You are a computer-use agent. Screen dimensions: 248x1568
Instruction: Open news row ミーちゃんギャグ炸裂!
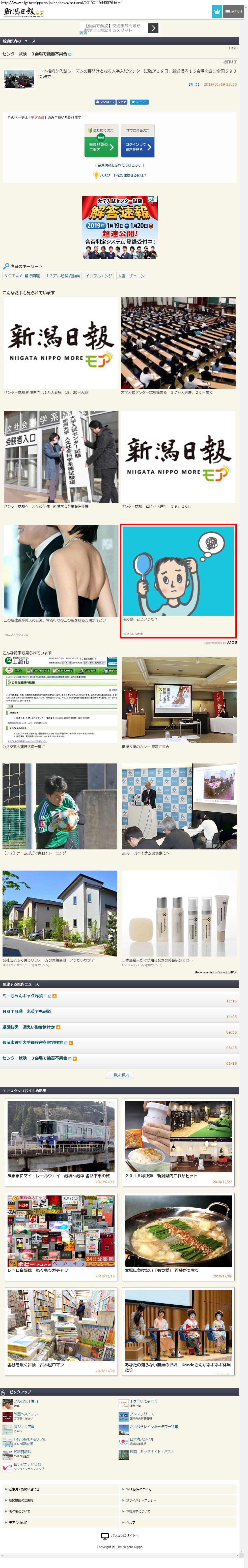click(x=24, y=996)
